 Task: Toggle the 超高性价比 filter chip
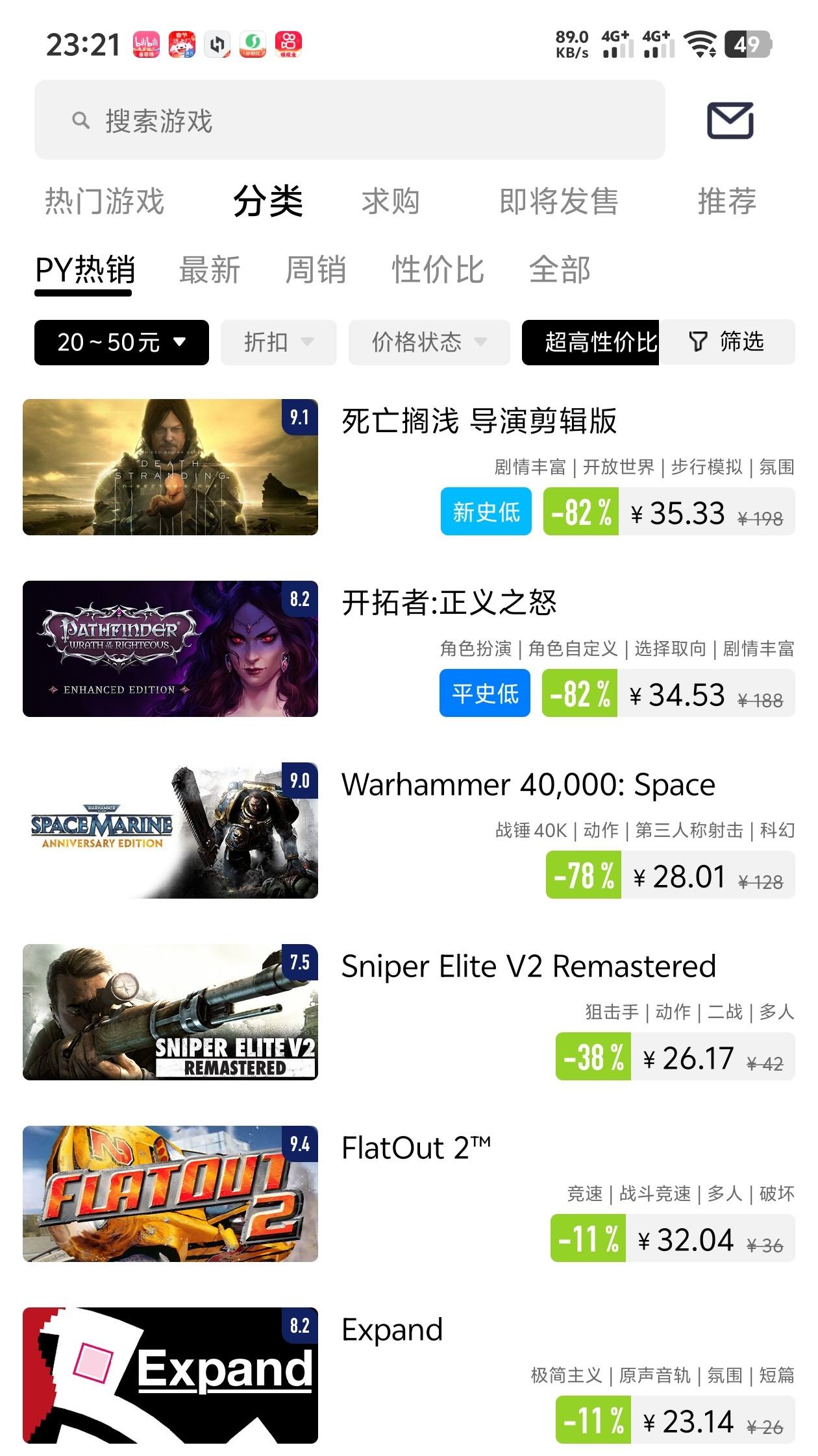pyautogui.click(x=591, y=342)
